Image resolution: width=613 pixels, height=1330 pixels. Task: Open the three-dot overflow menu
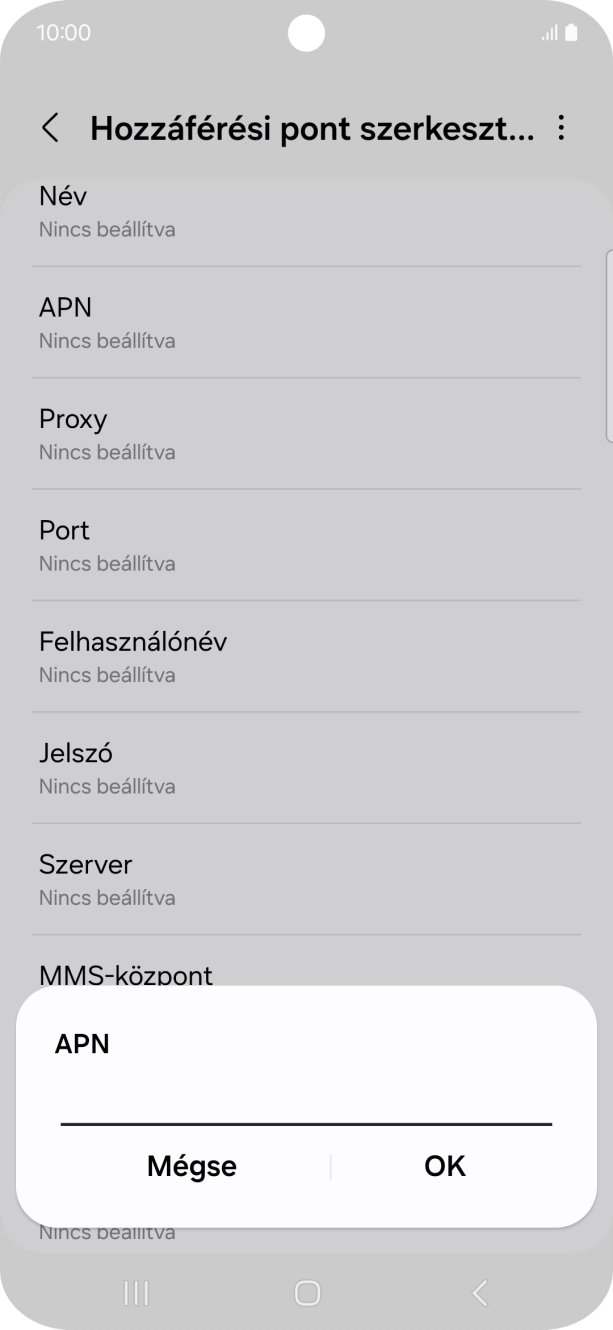(x=561, y=128)
